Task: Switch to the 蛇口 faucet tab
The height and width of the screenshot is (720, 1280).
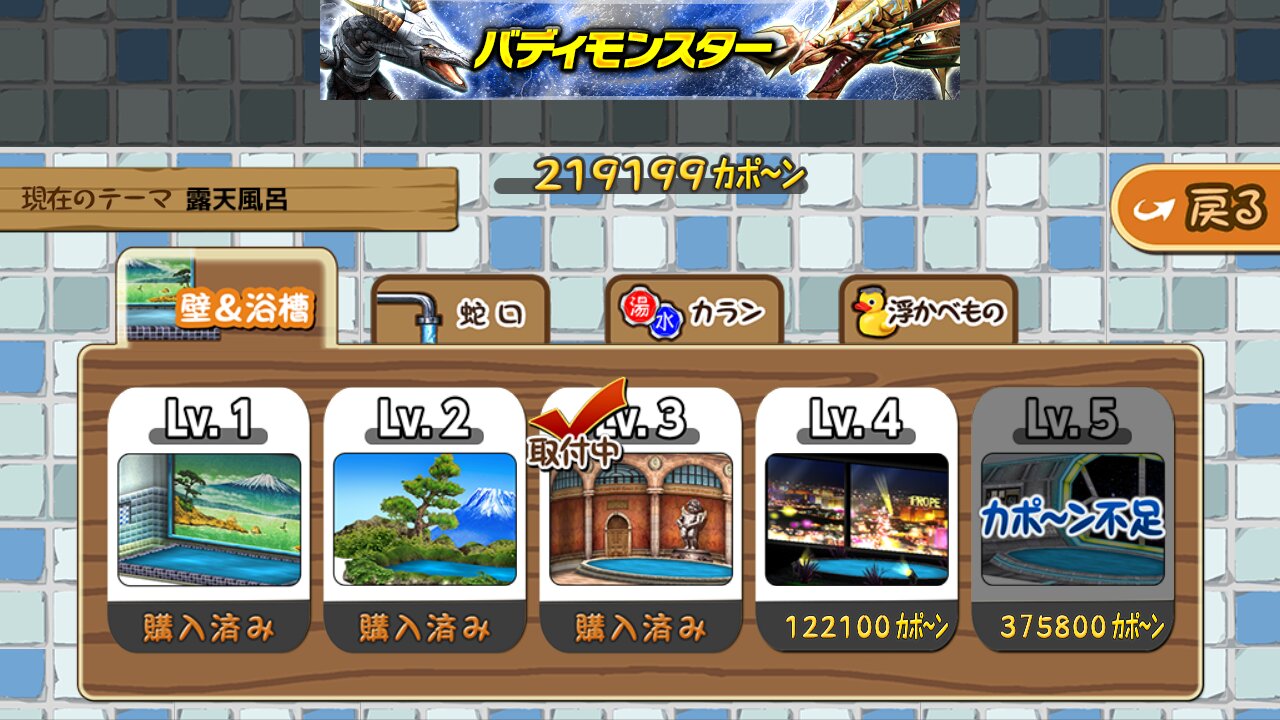Action: (x=461, y=312)
